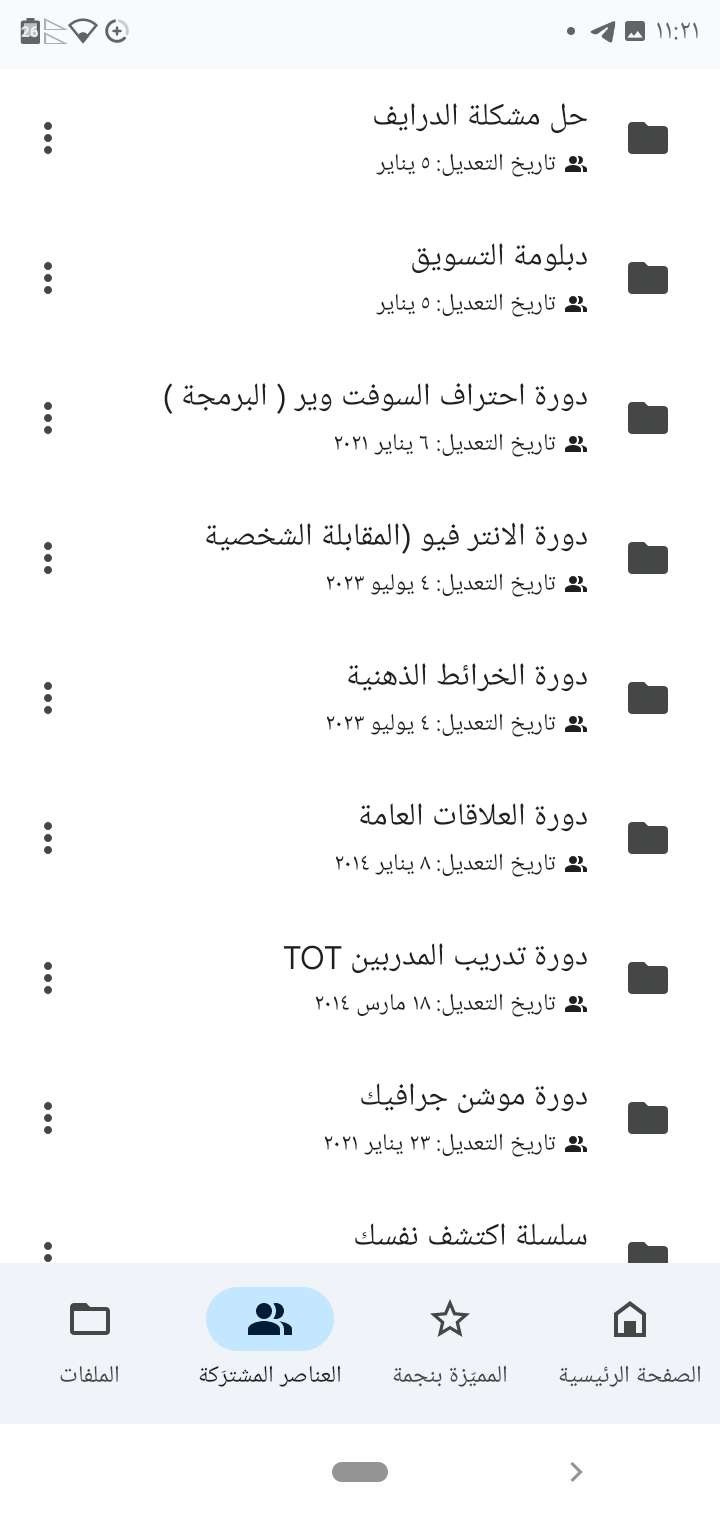Open more options for دبلومة التسويق
The width and height of the screenshot is (720, 1520).
pos(48,278)
